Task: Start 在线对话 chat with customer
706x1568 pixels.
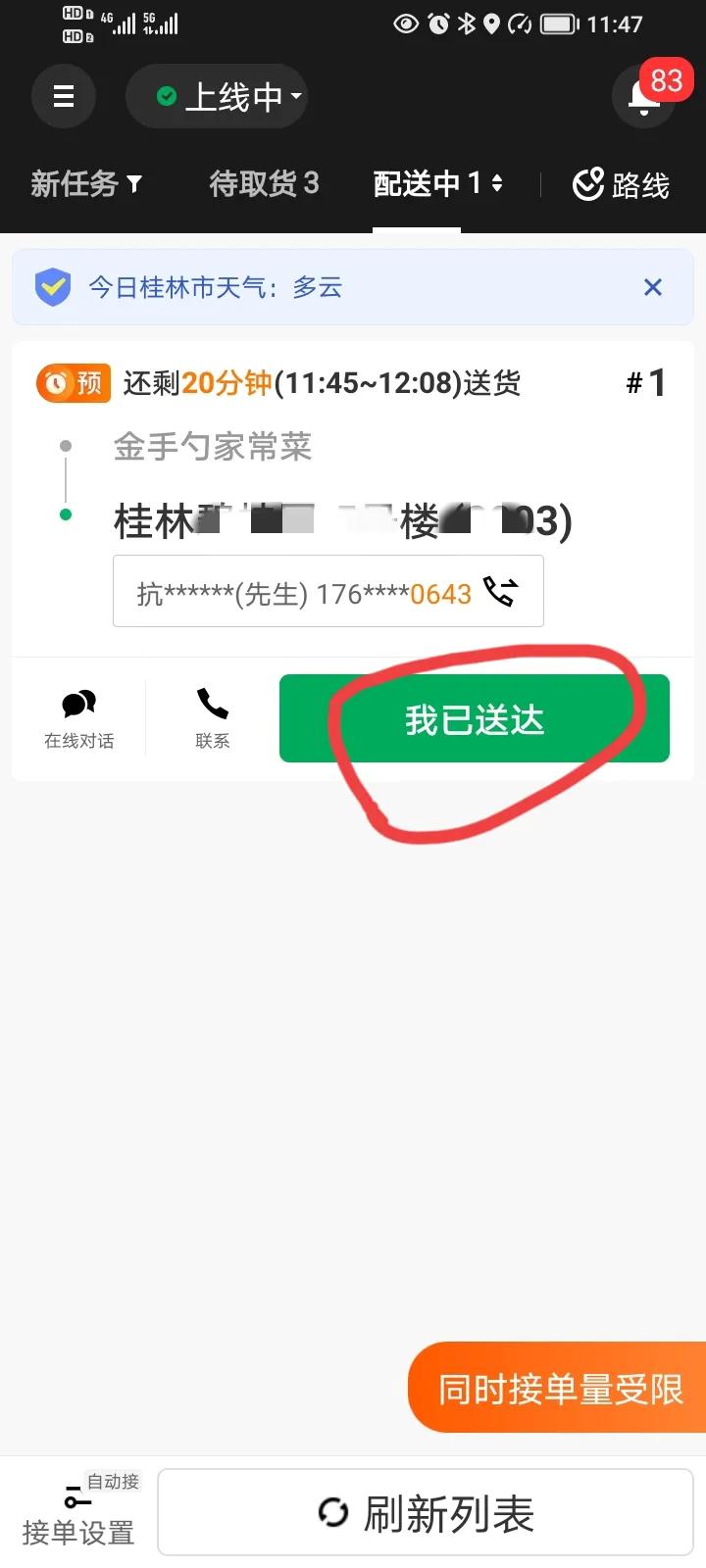Action: [x=78, y=717]
